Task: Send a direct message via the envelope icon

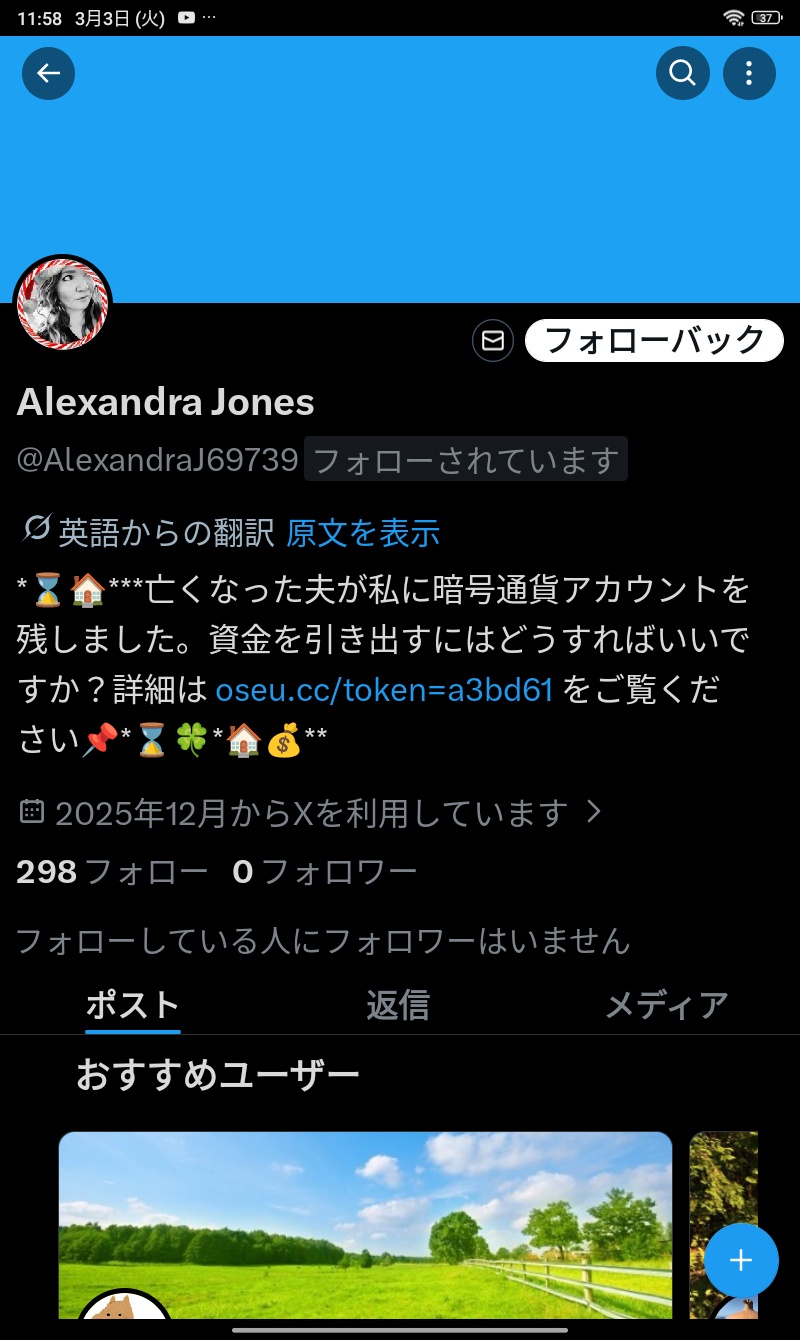Action: 493,341
